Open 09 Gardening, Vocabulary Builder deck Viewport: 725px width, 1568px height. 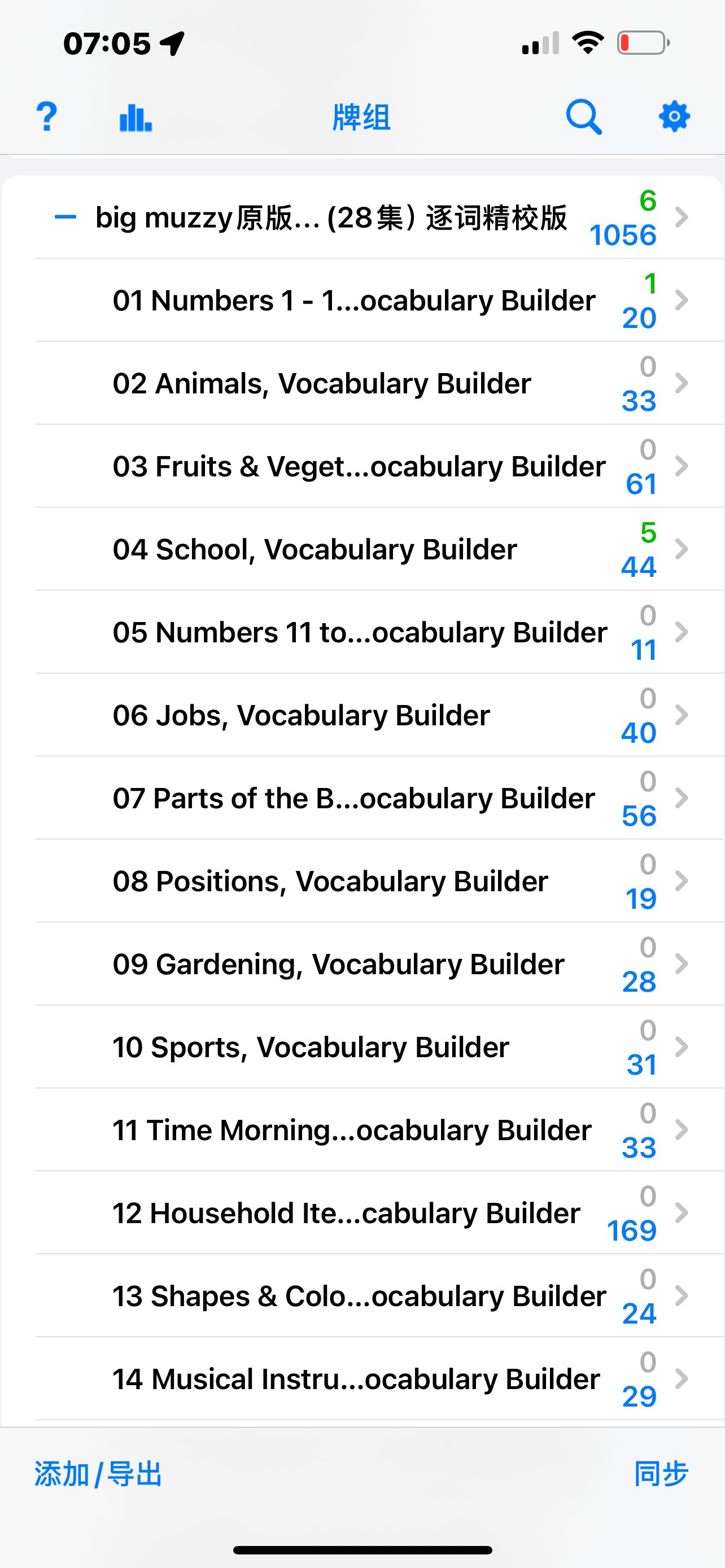(x=379, y=963)
